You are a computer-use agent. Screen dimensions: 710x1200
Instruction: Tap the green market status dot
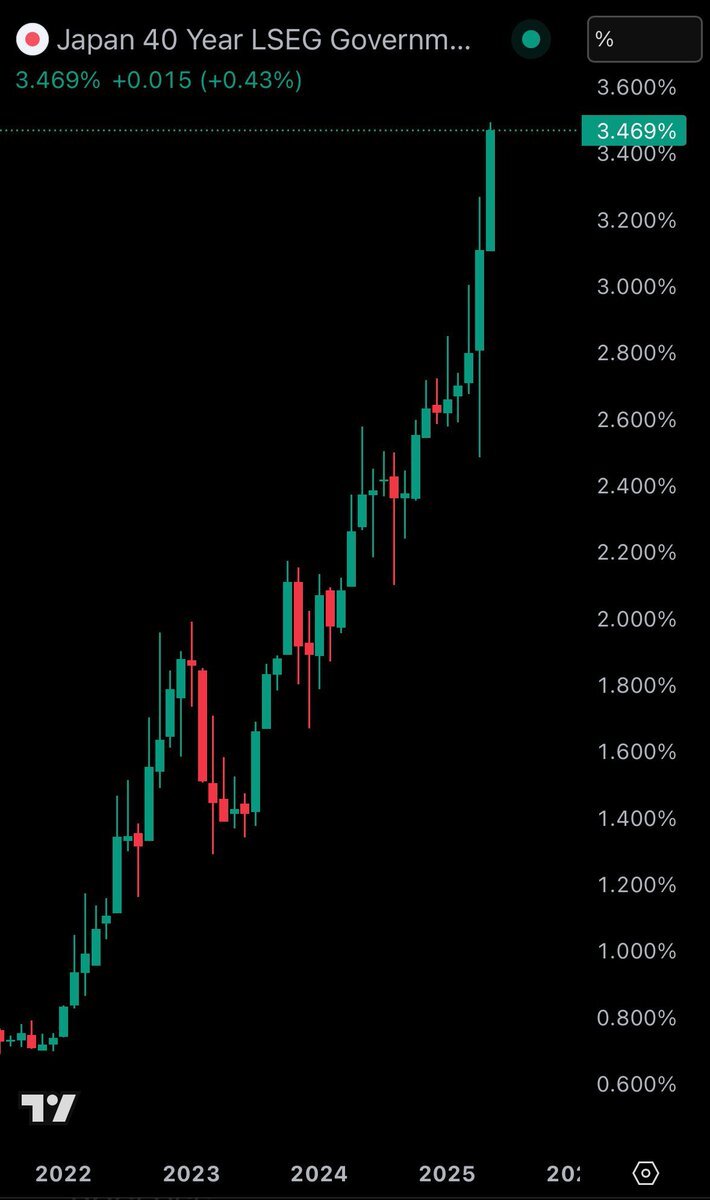click(x=531, y=40)
